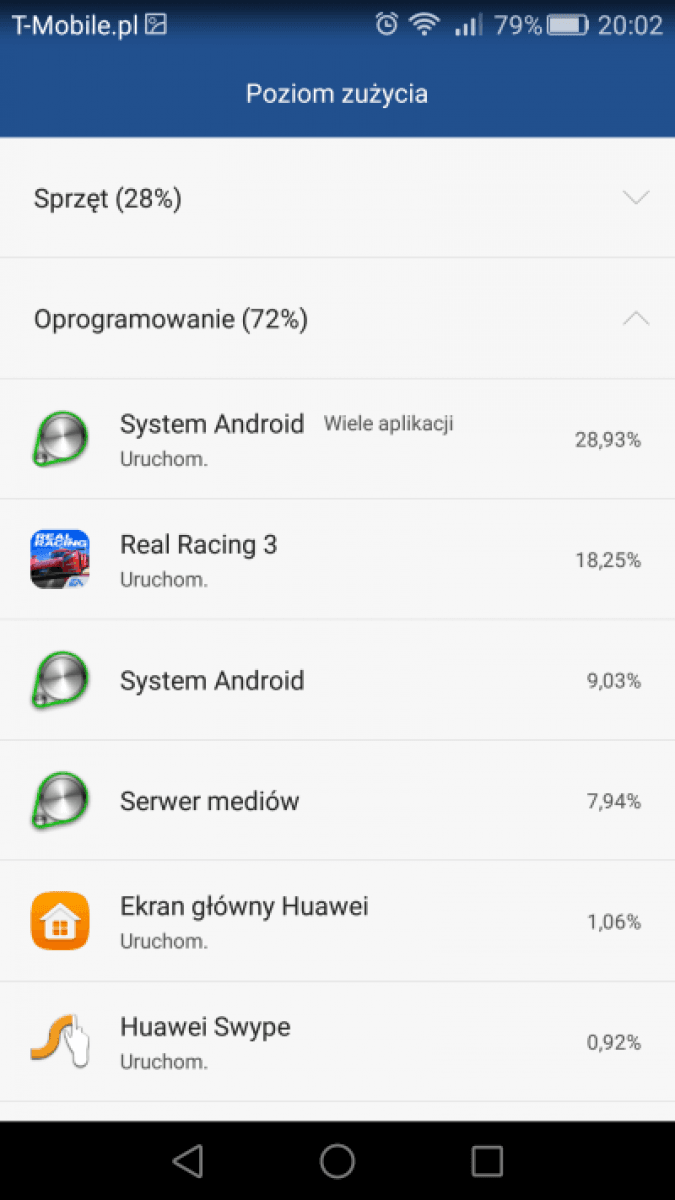Go back using the navigation bar
Screen dimensions: 675x1200
(187, 1160)
